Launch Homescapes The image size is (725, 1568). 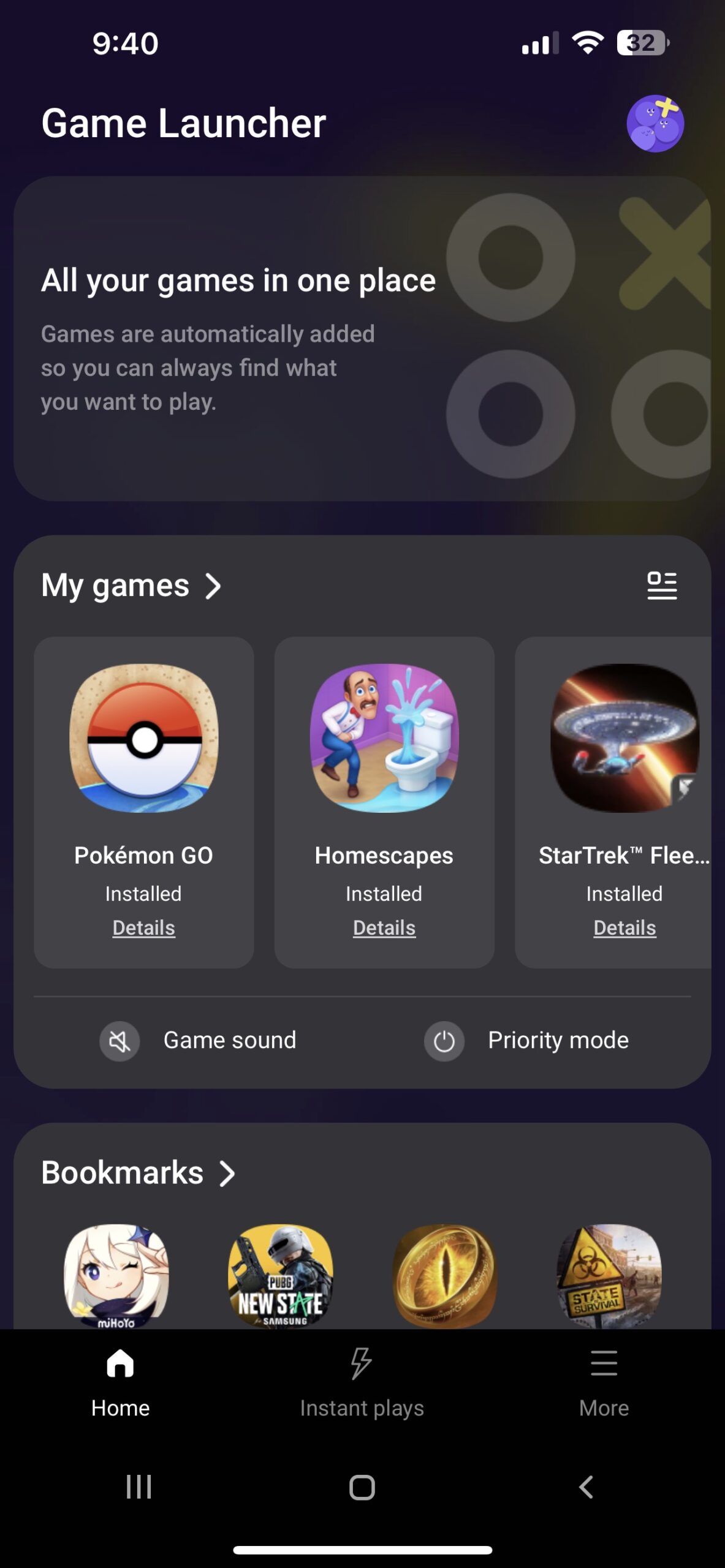coord(384,739)
